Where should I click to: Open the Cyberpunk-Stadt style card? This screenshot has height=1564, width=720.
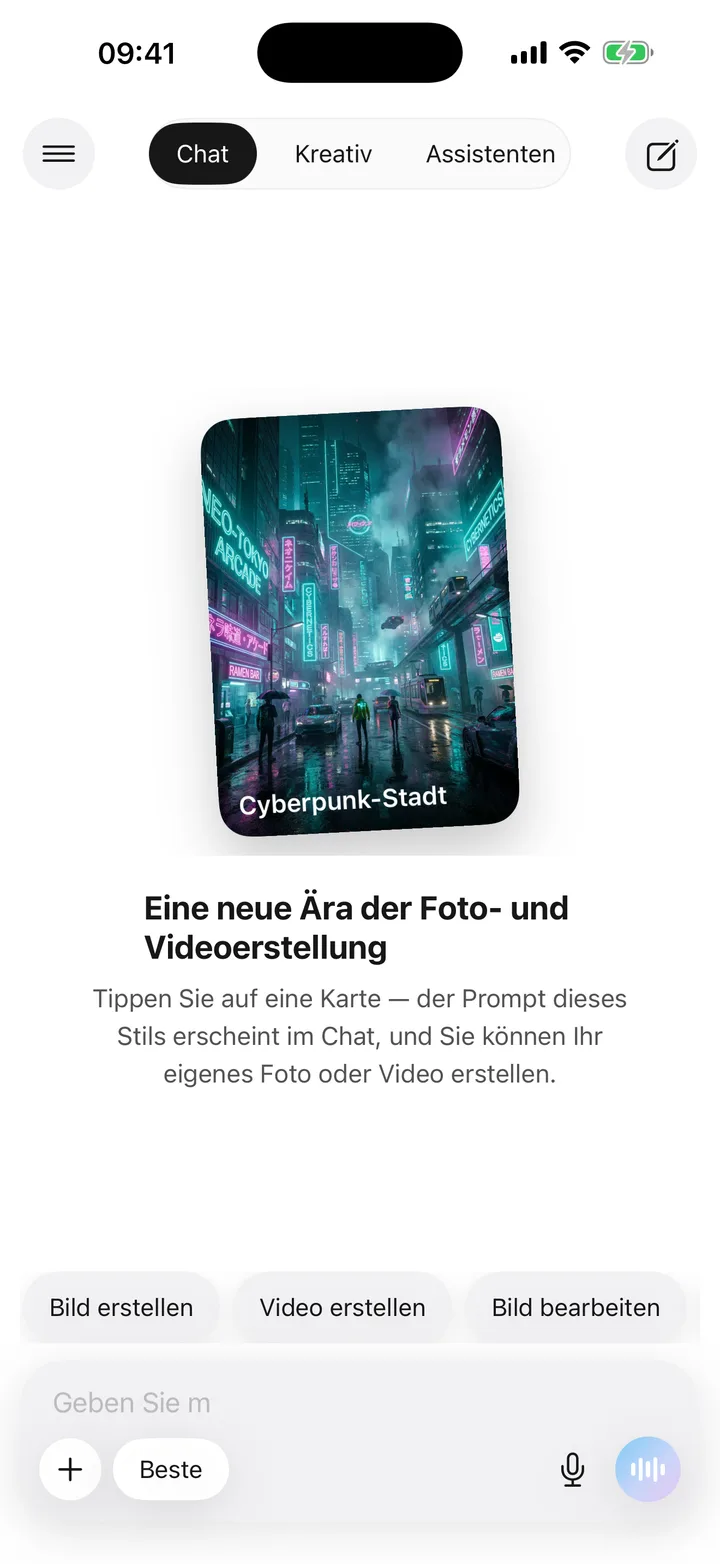coord(360,622)
